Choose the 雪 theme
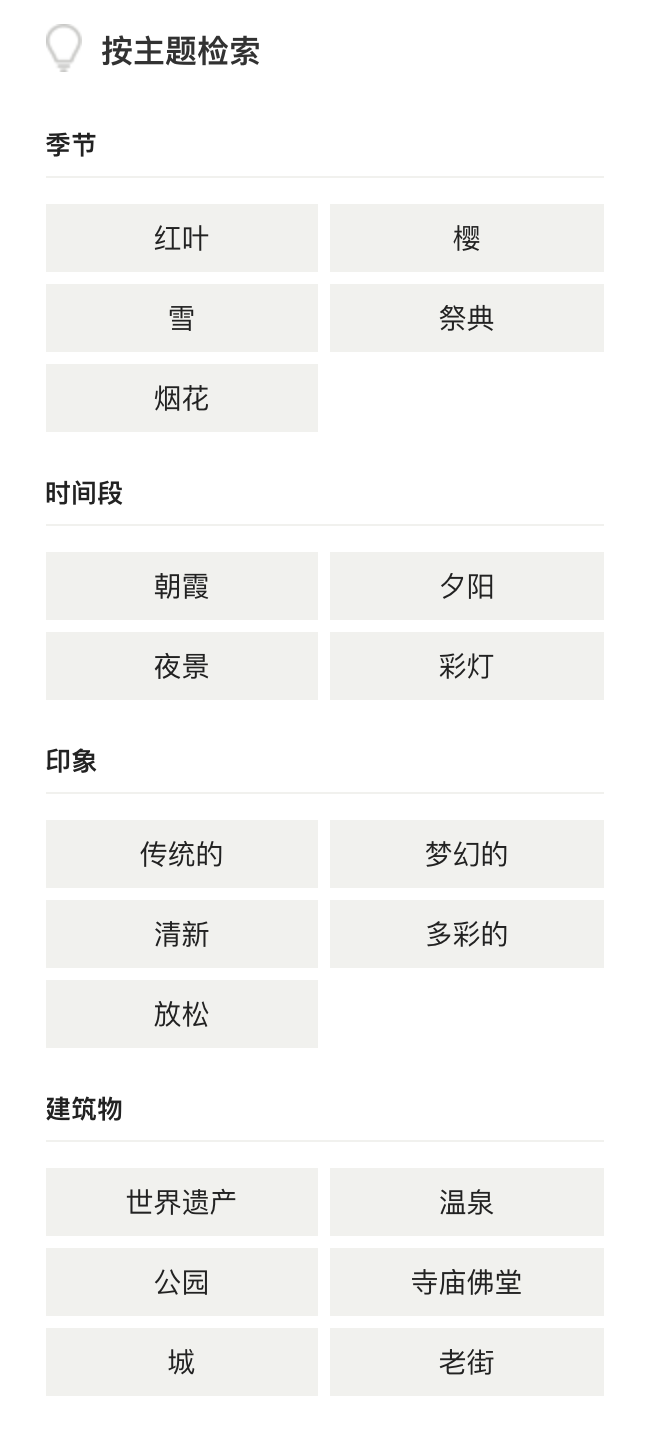This screenshot has width=650, height=1432. 182,318
